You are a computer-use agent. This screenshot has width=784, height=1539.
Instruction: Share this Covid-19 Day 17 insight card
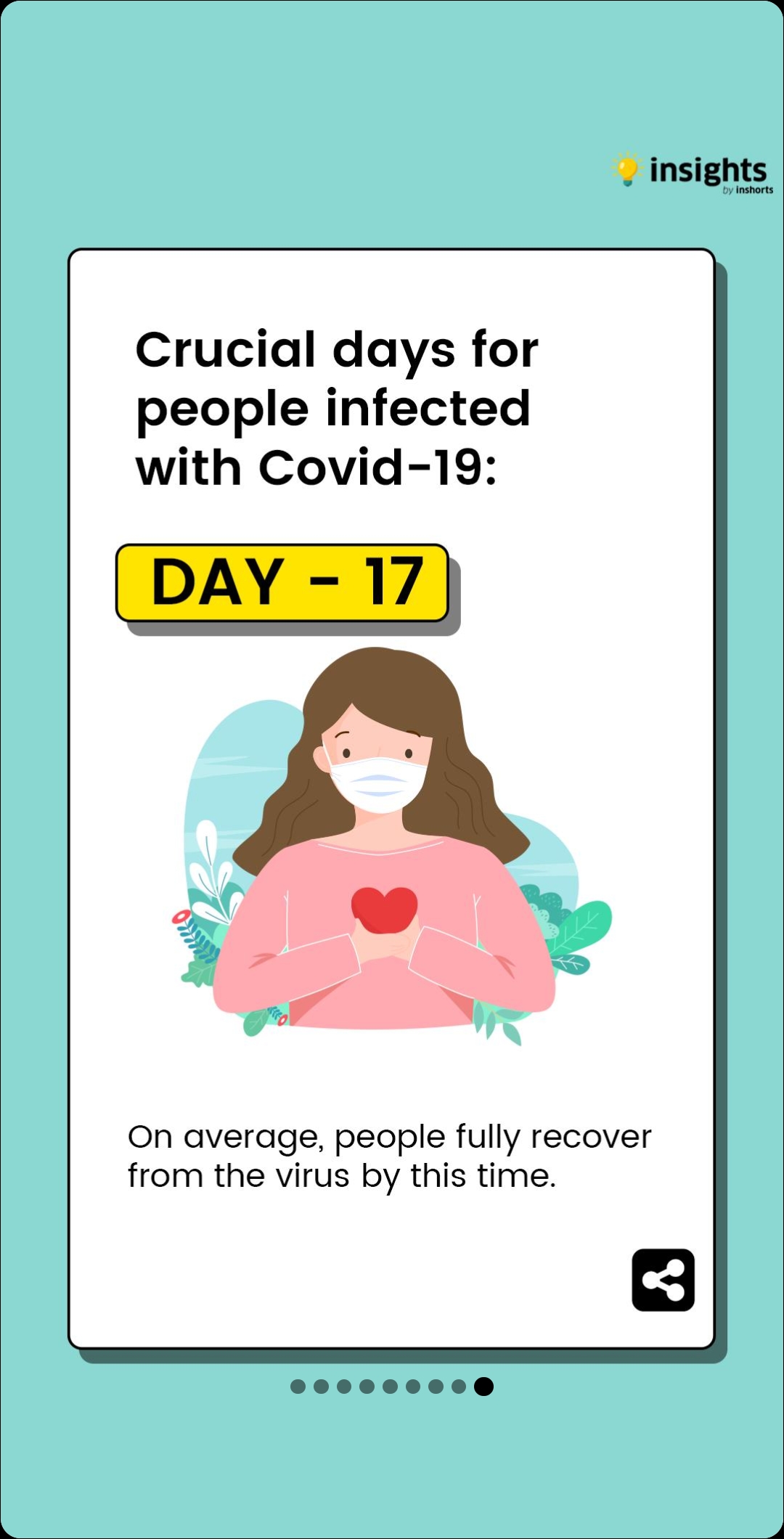point(663,1280)
